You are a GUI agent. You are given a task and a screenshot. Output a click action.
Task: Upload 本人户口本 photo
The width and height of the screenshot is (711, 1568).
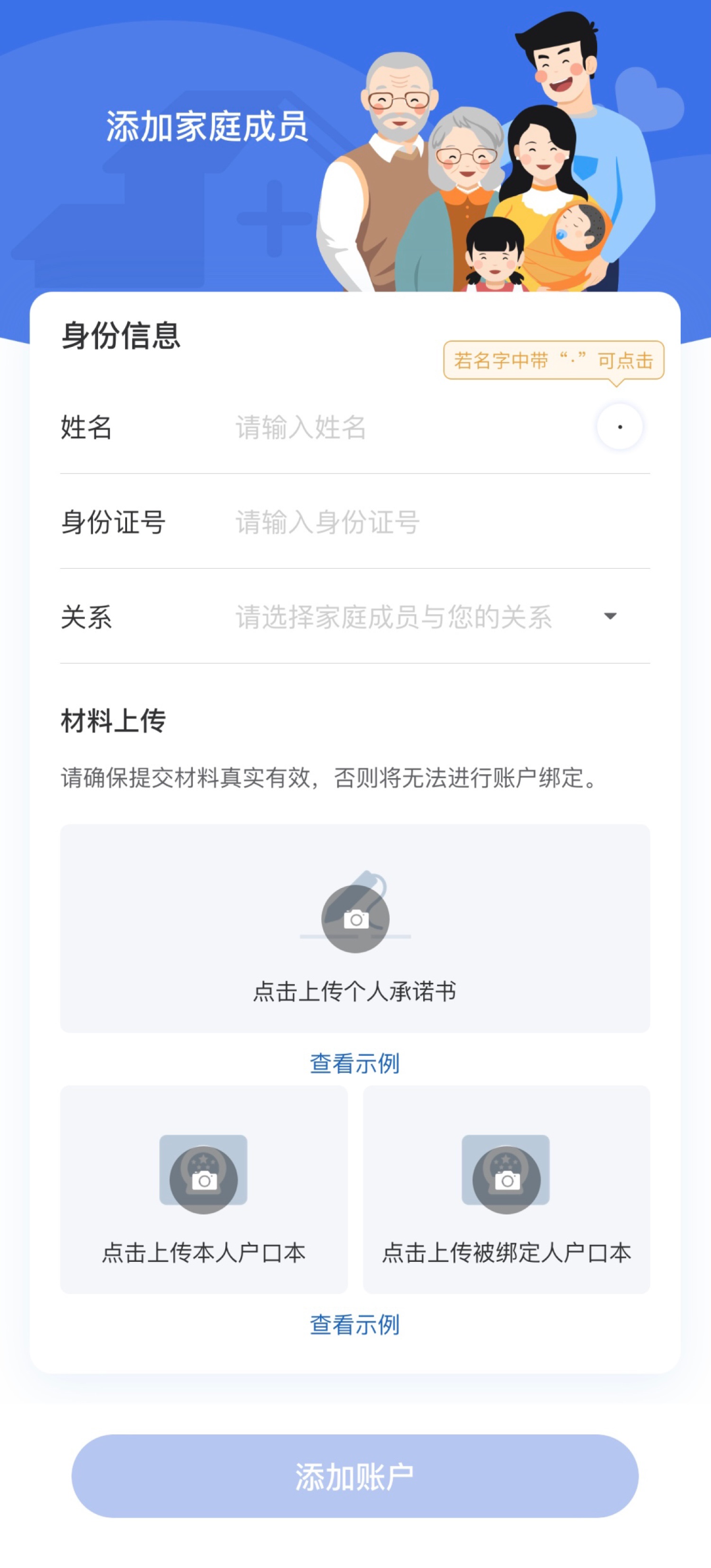(x=203, y=1189)
